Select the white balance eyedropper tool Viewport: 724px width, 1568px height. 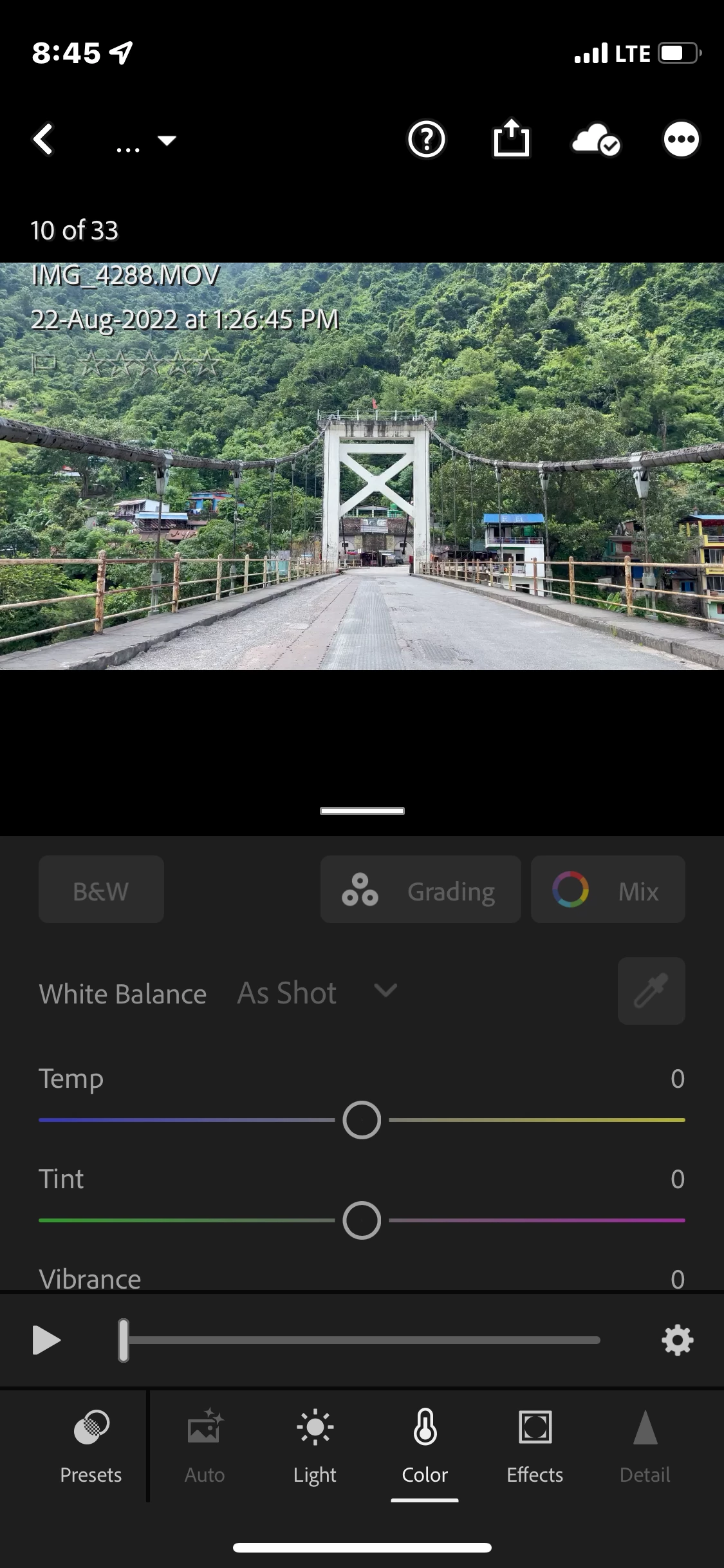[x=651, y=991]
